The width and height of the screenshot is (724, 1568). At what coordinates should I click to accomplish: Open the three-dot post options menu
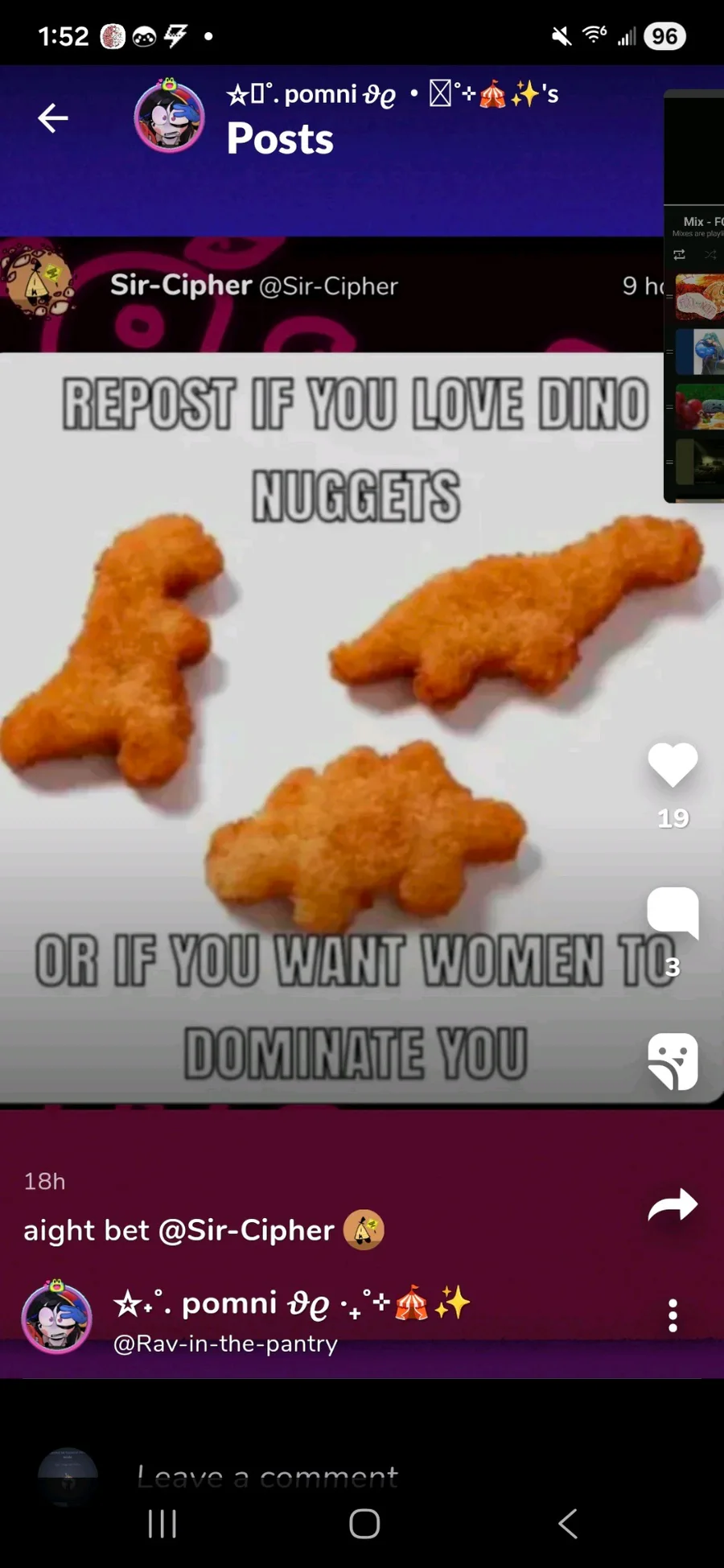click(x=673, y=1315)
